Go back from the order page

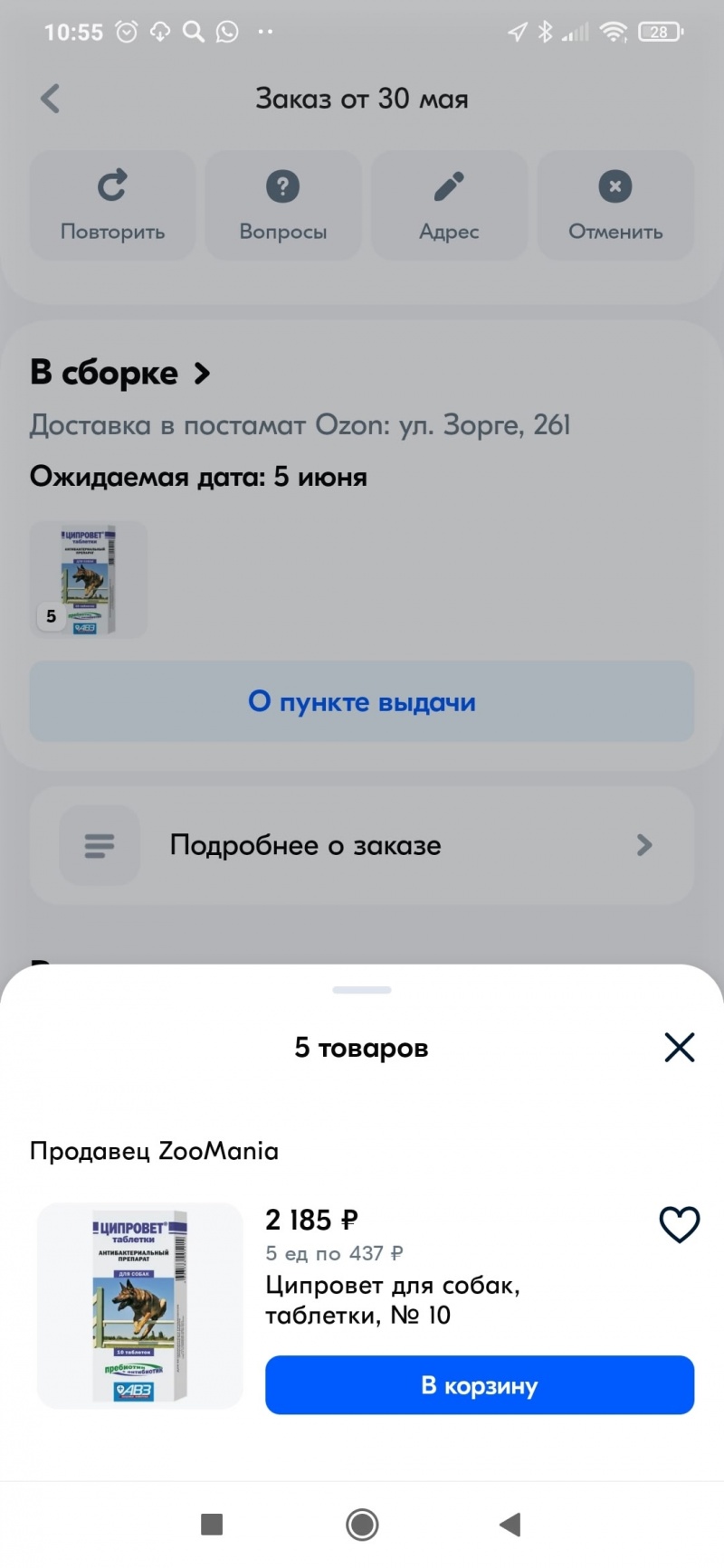[x=51, y=99]
